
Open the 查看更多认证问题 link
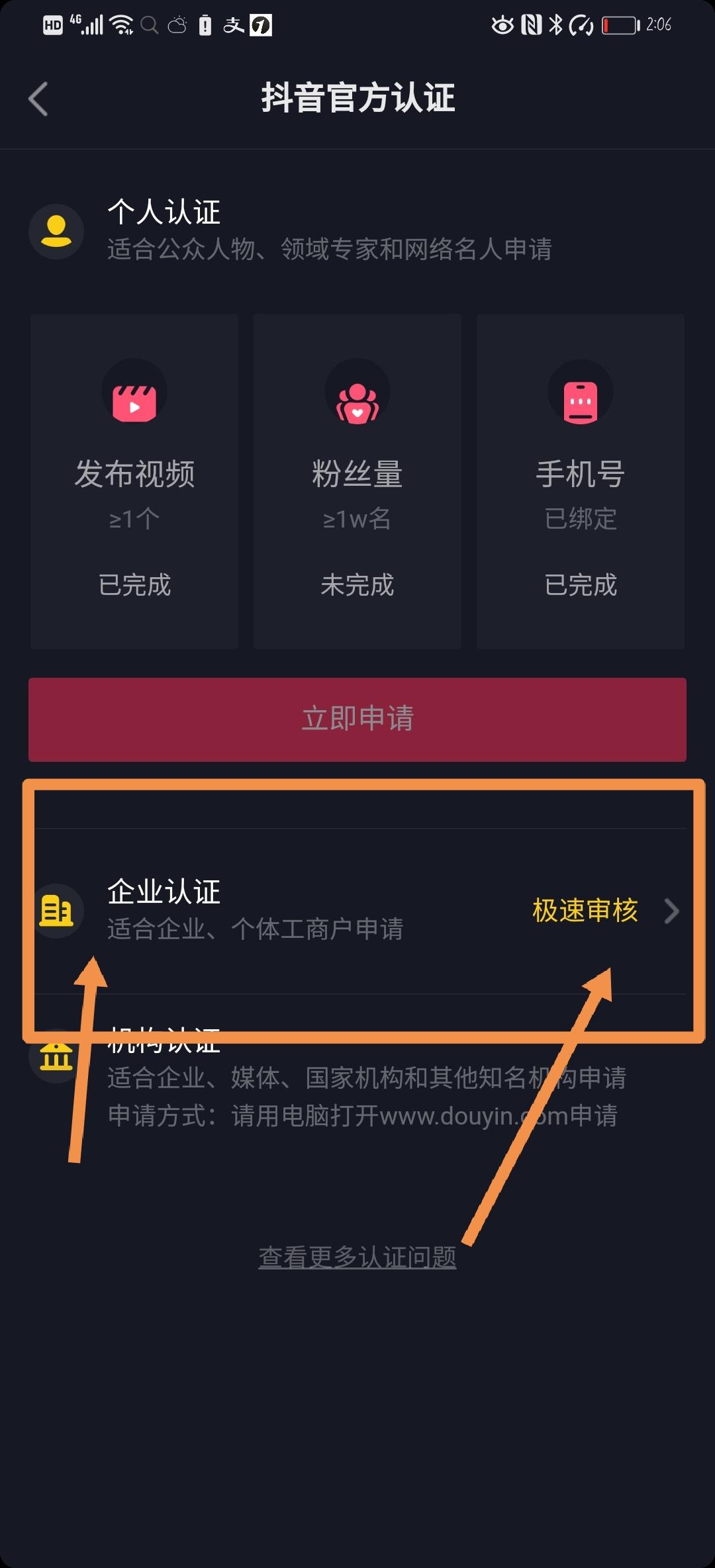pyautogui.click(x=358, y=1258)
